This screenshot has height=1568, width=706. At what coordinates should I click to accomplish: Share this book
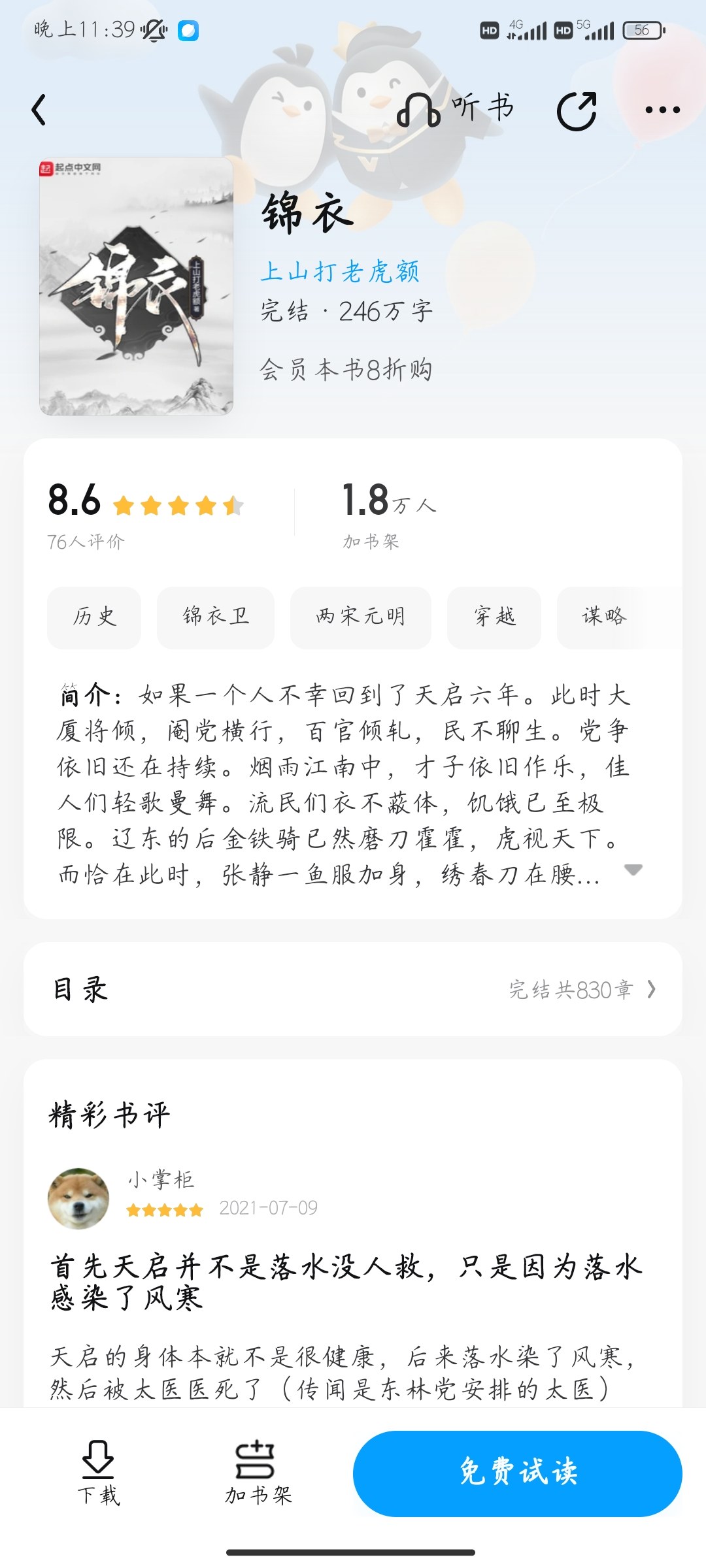[577, 110]
